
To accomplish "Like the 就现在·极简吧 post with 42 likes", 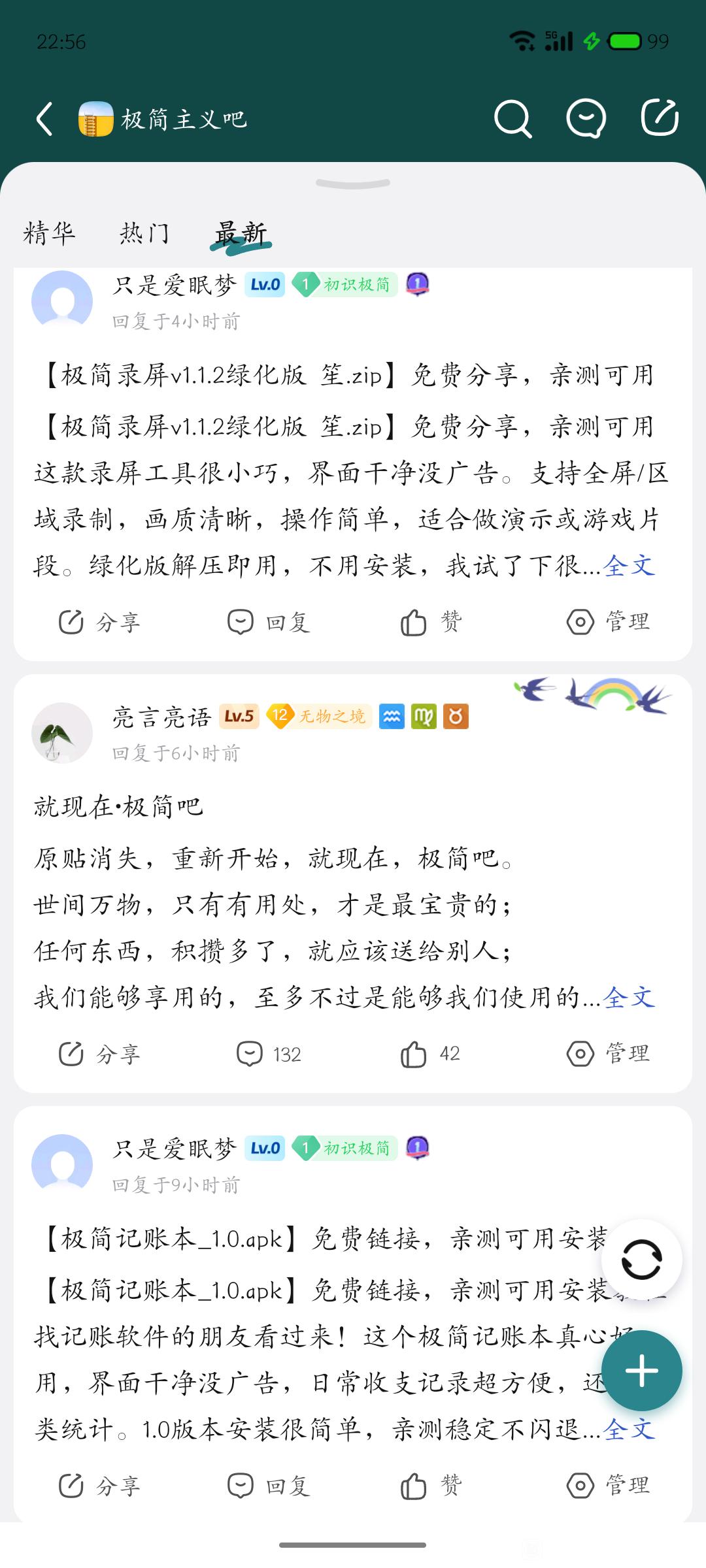I will 430,1054.
